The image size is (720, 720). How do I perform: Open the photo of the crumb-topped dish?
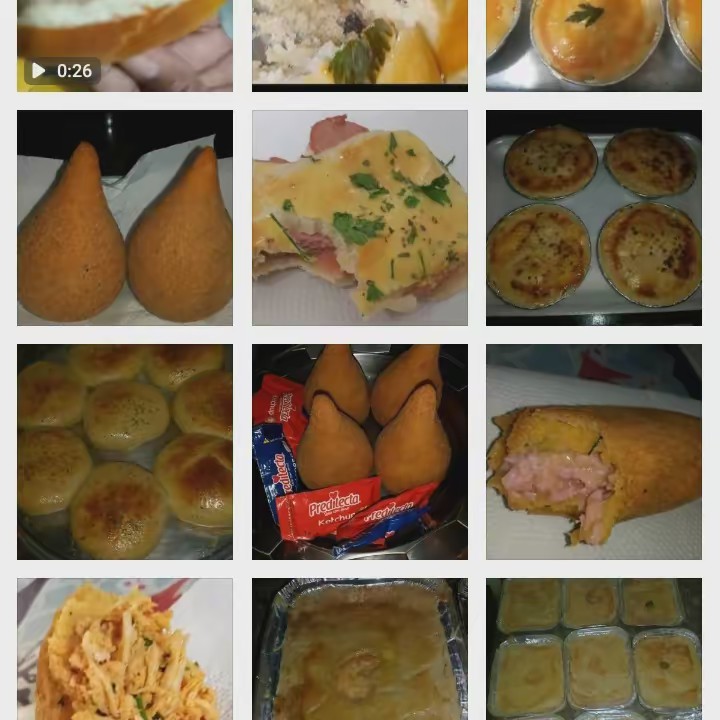(x=359, y=45)
